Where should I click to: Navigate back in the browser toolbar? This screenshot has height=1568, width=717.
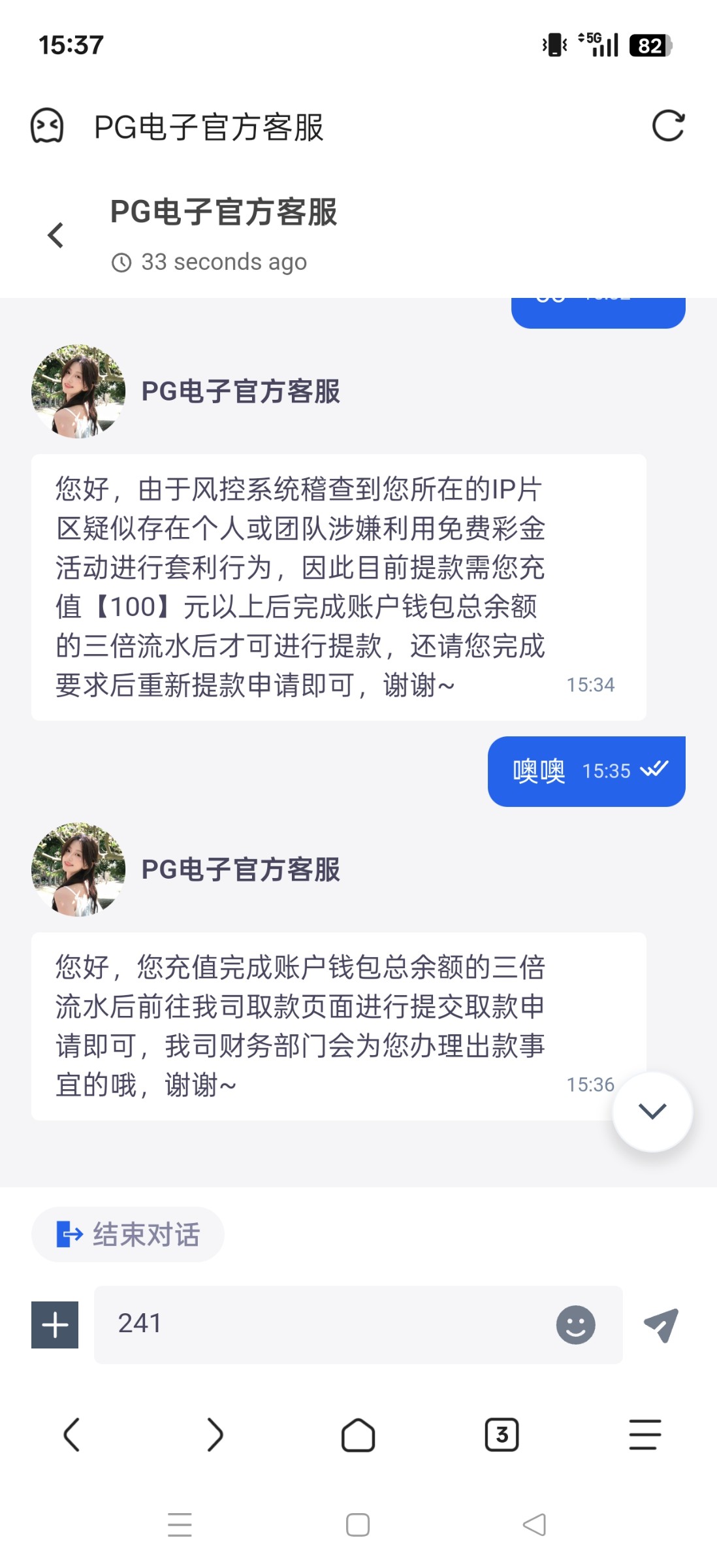click(x=72, y=1435)
